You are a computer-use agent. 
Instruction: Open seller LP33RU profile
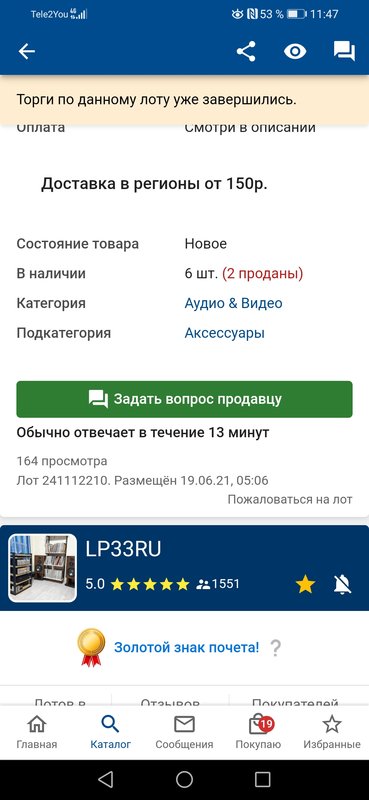pos(123,549)
